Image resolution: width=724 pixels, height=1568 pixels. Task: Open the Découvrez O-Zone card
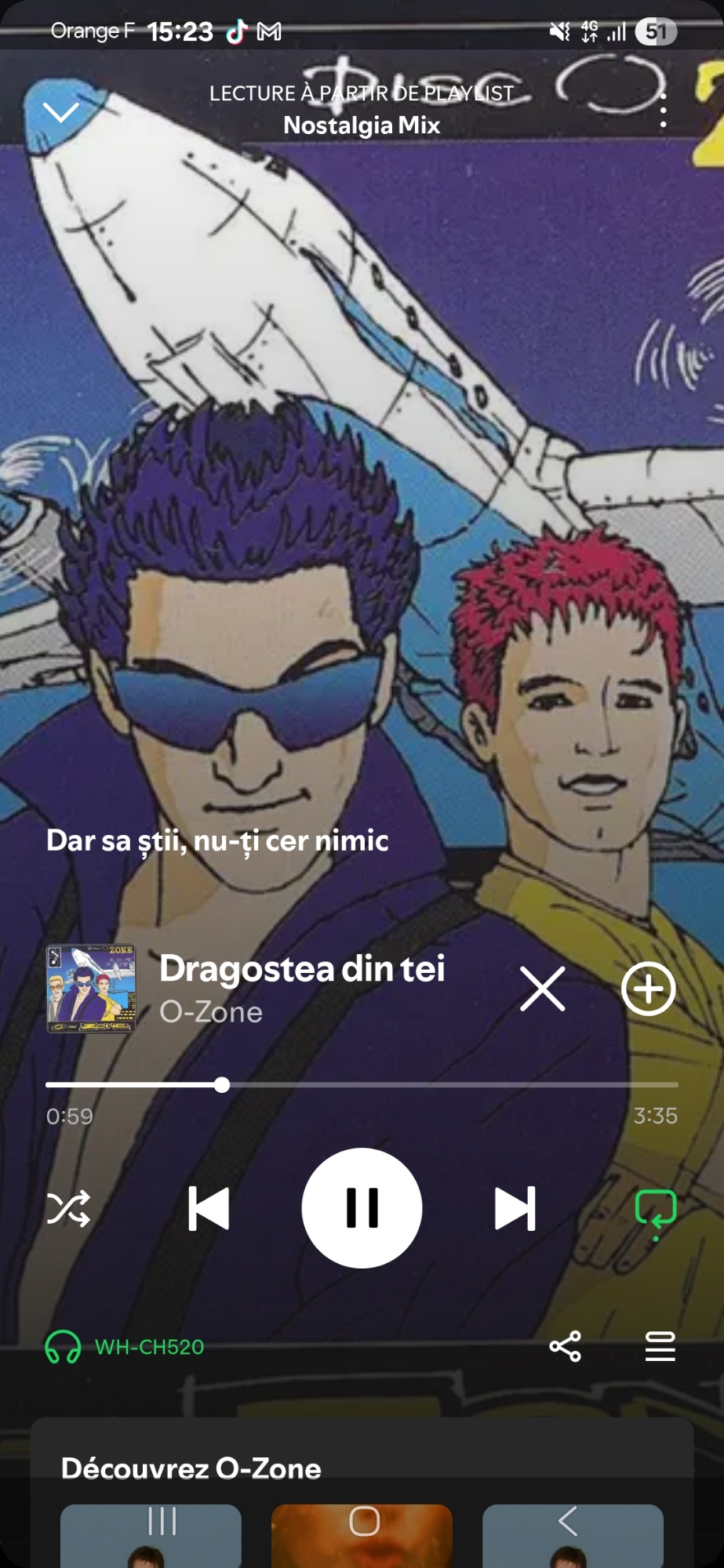click(191, 1468)
